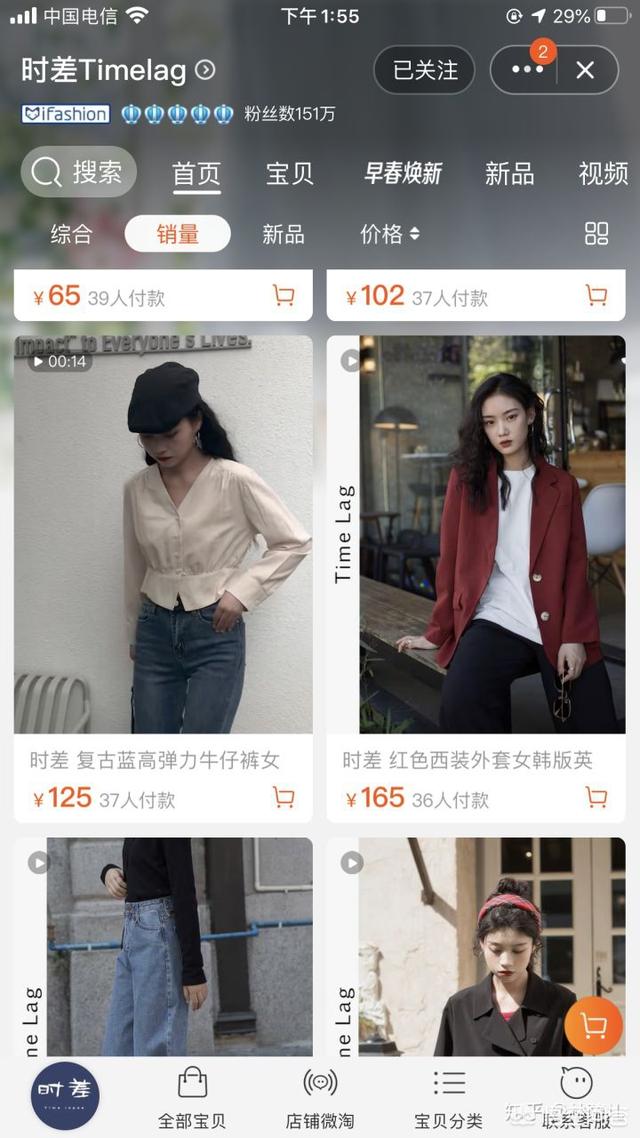The image size is (640, 1138).
Task: Tap the 已关注 follow button
Action: 425,70
